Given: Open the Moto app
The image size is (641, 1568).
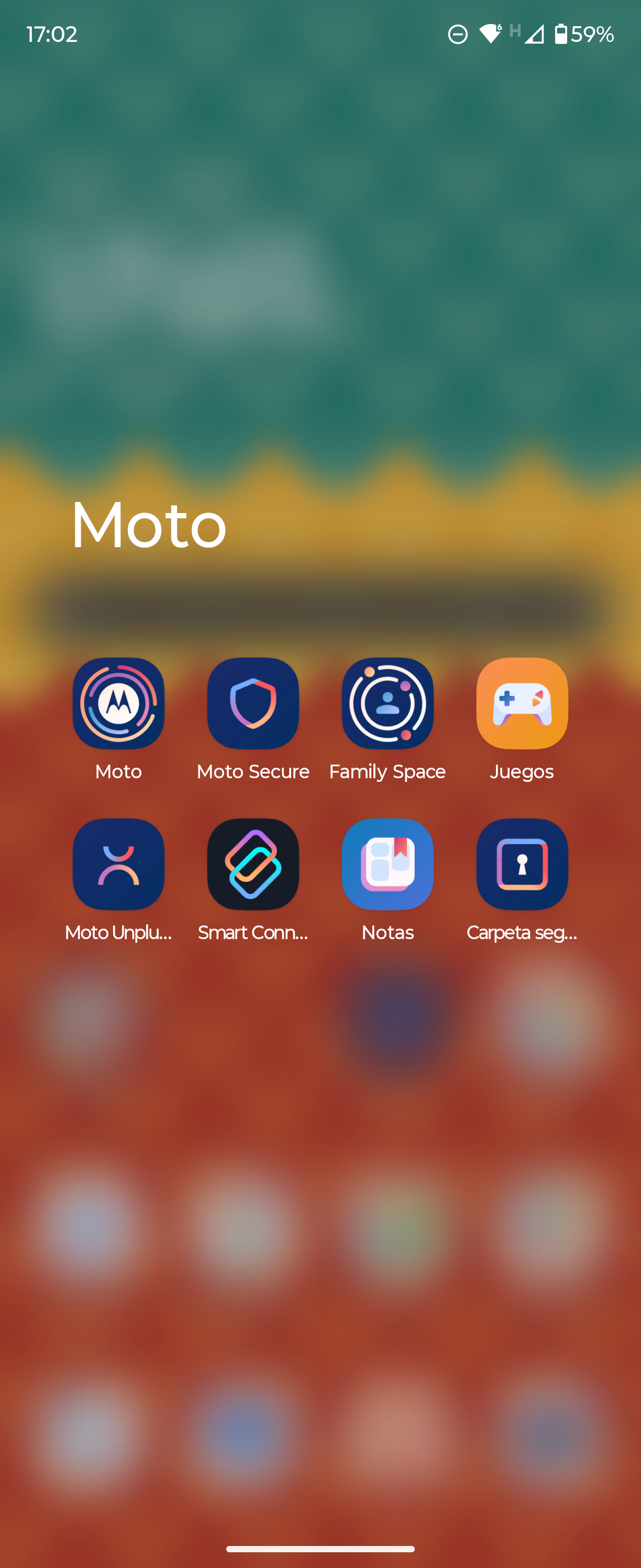Looking at the screenshot, I should click(118, 704).
